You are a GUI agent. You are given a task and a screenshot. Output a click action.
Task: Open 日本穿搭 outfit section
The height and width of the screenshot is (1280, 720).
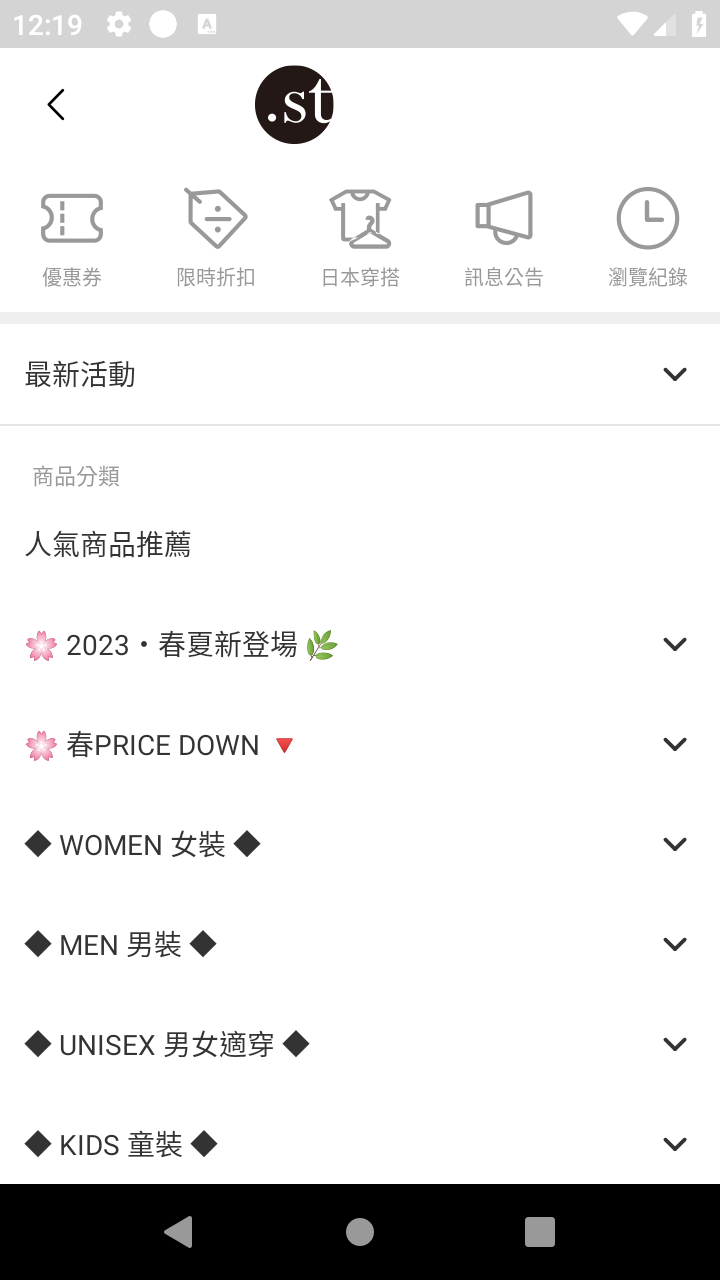360,238
